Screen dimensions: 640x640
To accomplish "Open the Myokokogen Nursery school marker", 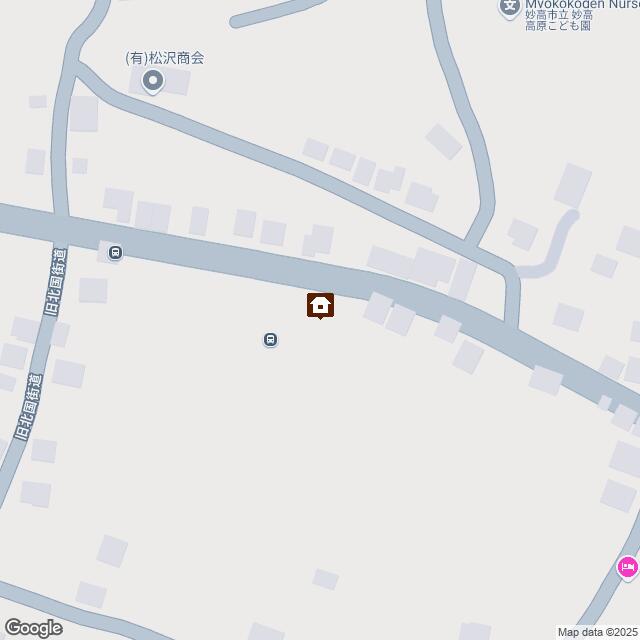I will pyautogui.click(x=508, y=9).
